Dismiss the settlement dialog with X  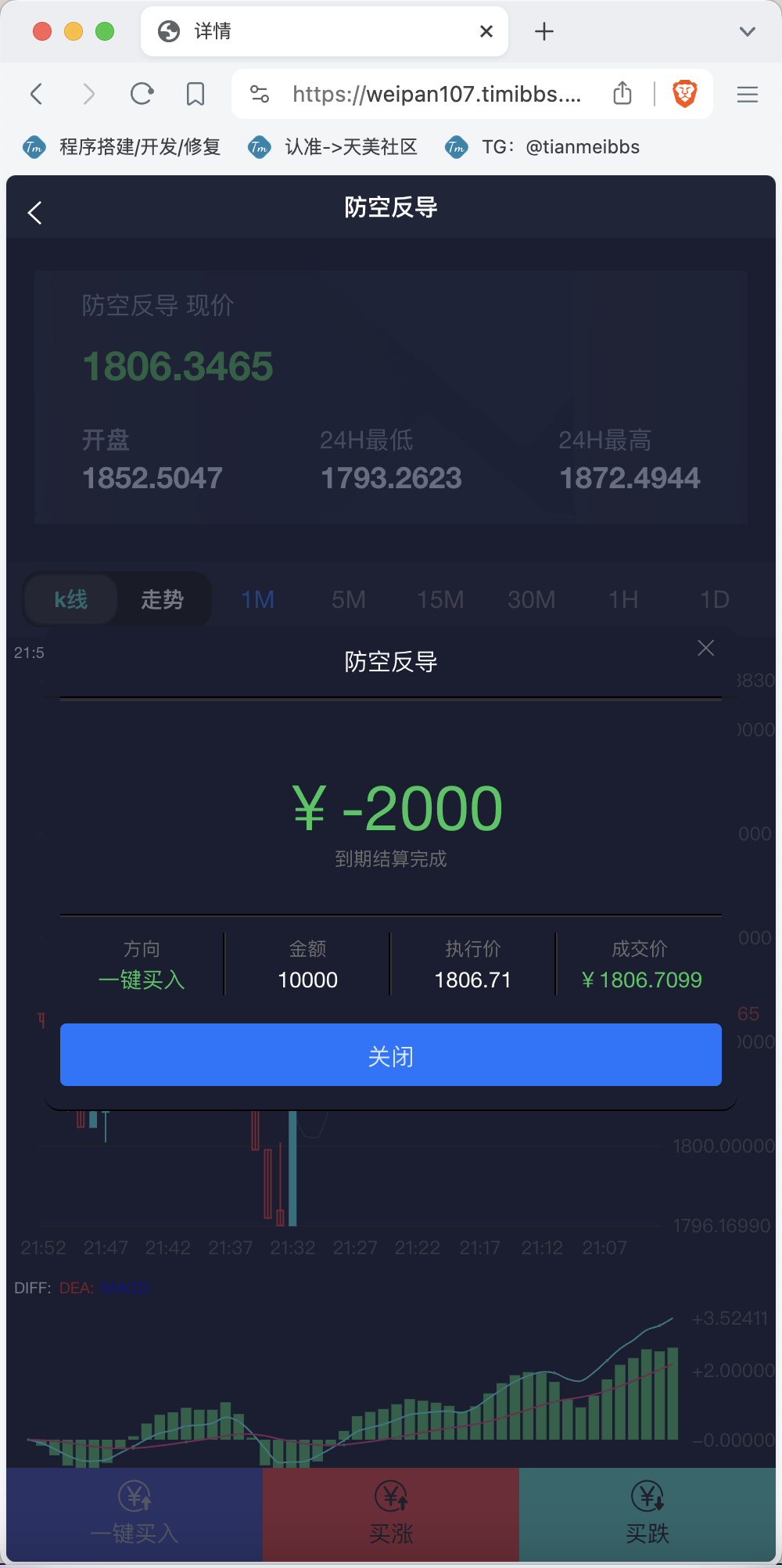[x=705, y=648]
